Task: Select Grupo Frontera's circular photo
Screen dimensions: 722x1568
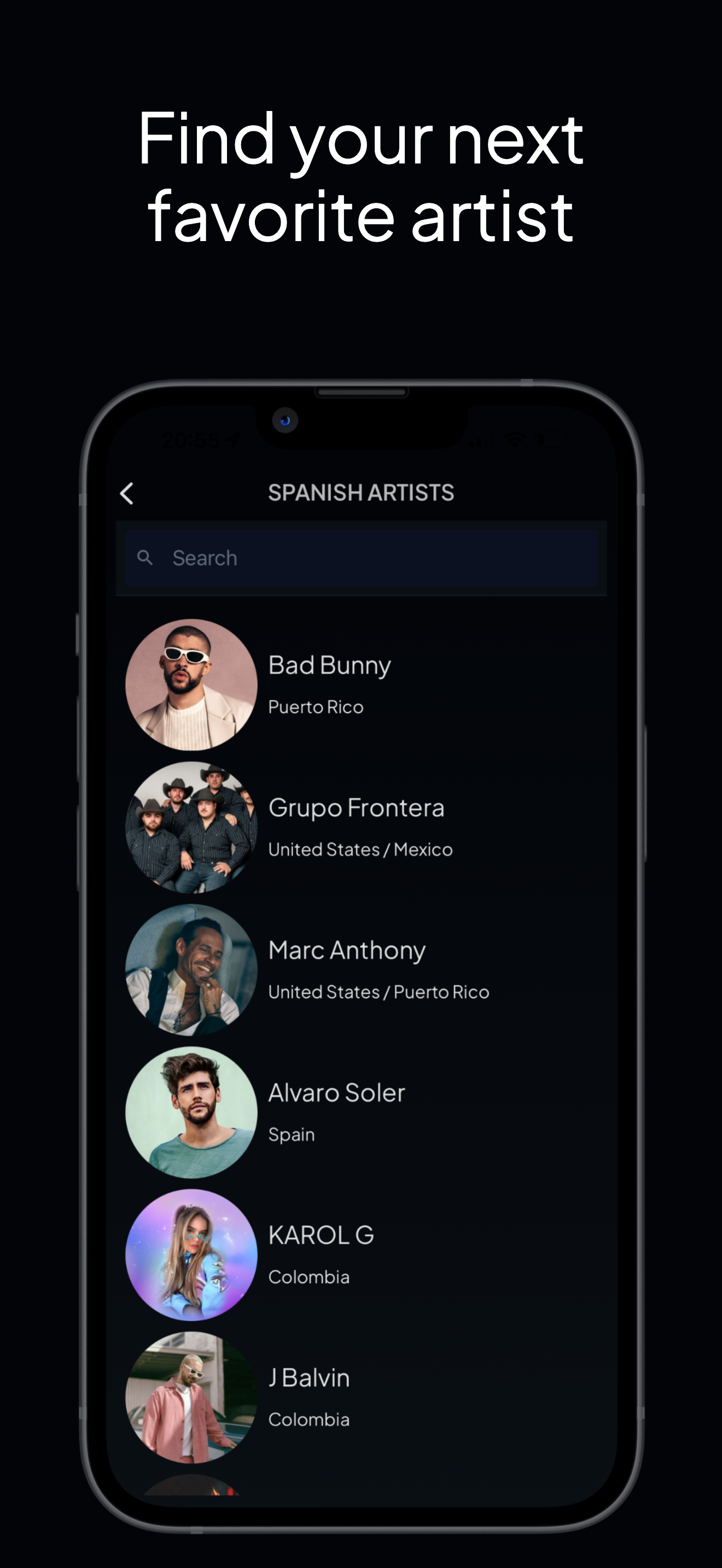Action: 190,828
